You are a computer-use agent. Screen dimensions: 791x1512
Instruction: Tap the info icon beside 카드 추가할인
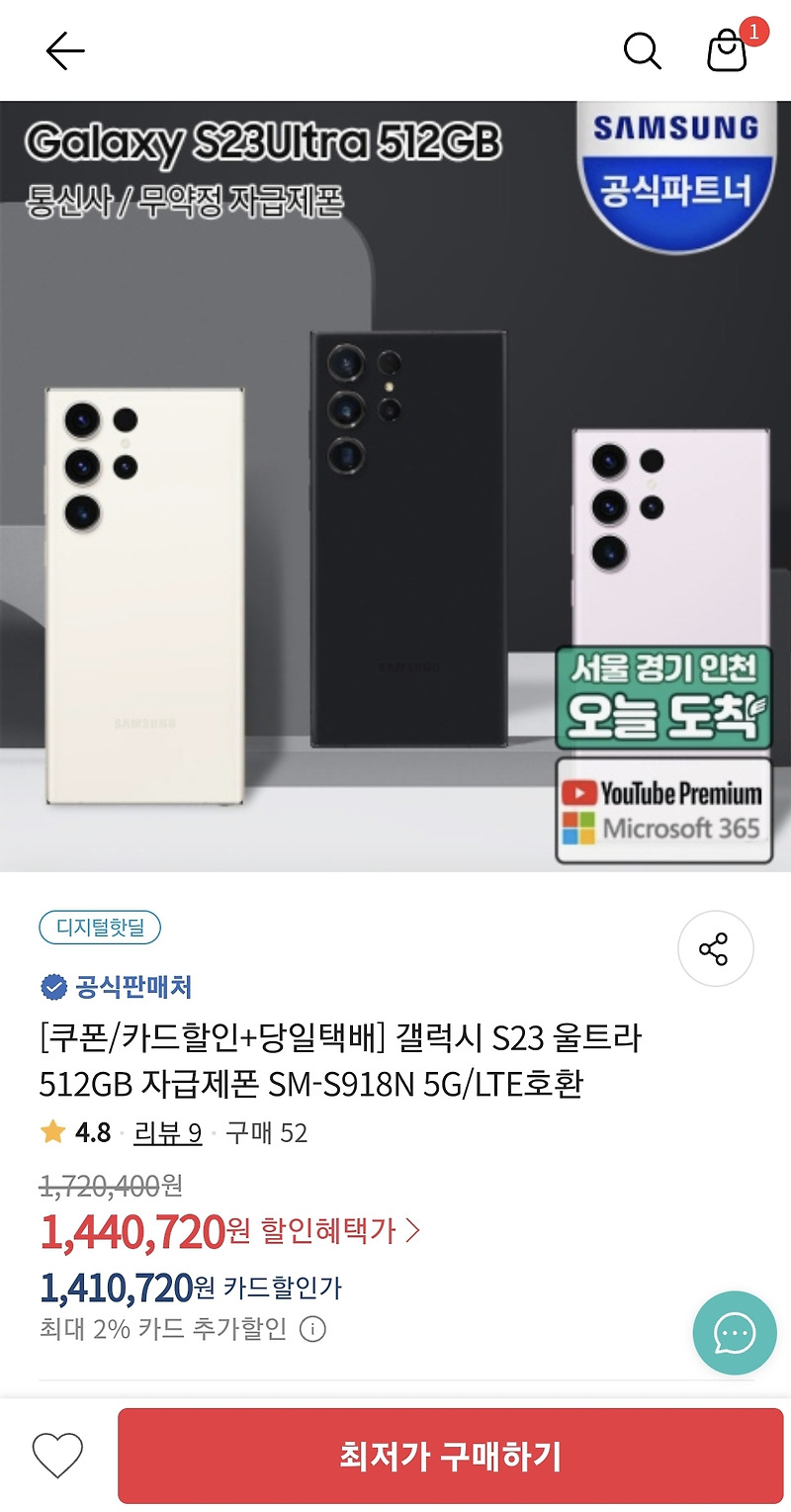click(314, 1330)
